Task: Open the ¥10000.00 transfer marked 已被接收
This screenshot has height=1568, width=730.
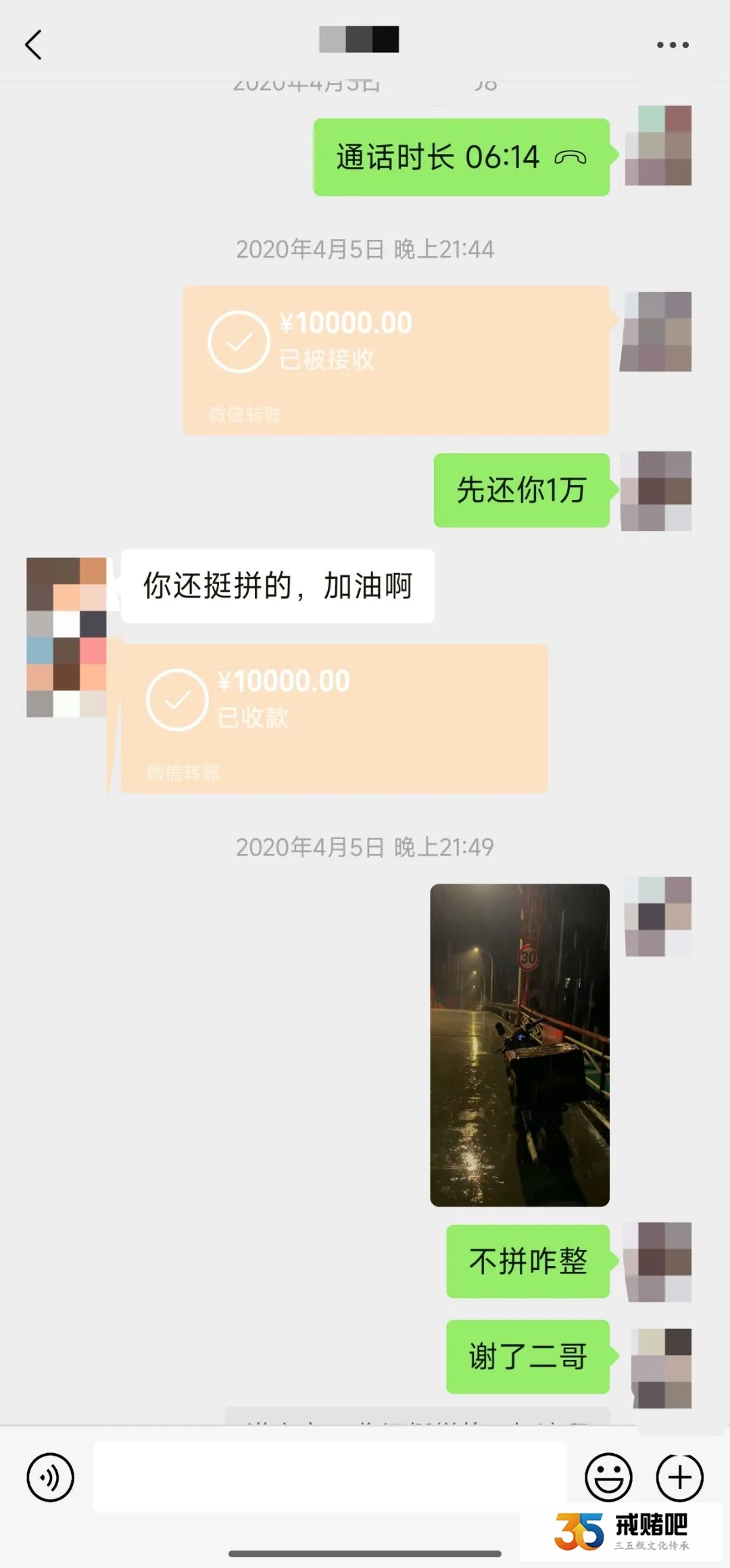Action: click(396, 360)
